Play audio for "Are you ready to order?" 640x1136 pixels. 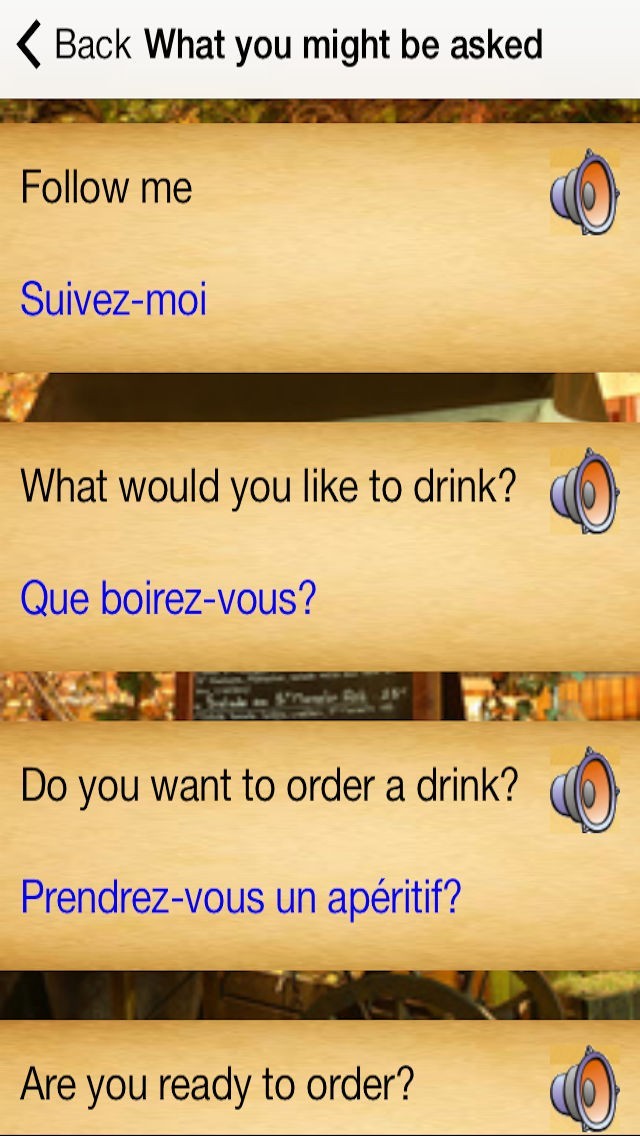click(584, 1088)
